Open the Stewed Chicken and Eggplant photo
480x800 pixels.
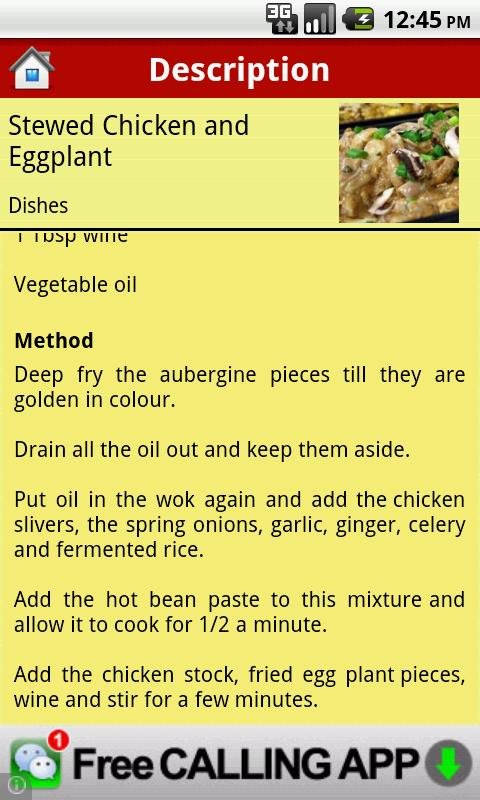[399, 163]
